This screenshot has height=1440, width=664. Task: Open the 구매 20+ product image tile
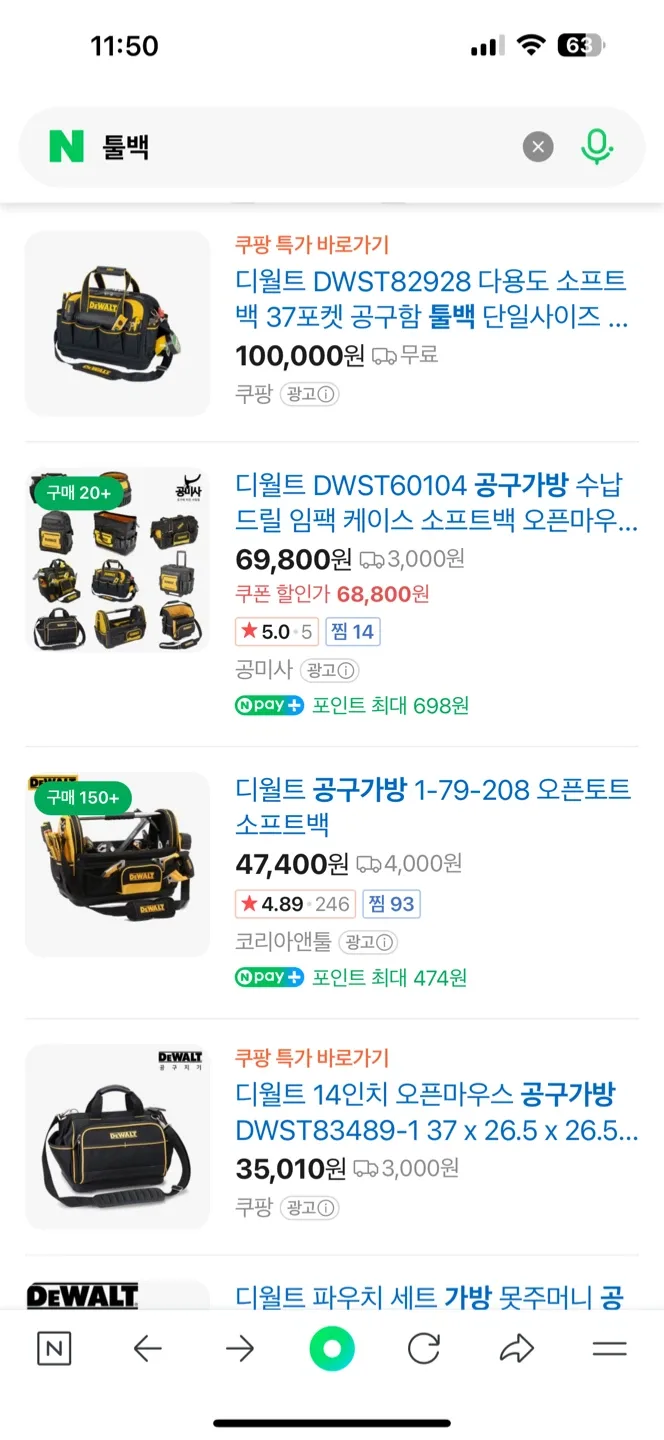[117, 559]
